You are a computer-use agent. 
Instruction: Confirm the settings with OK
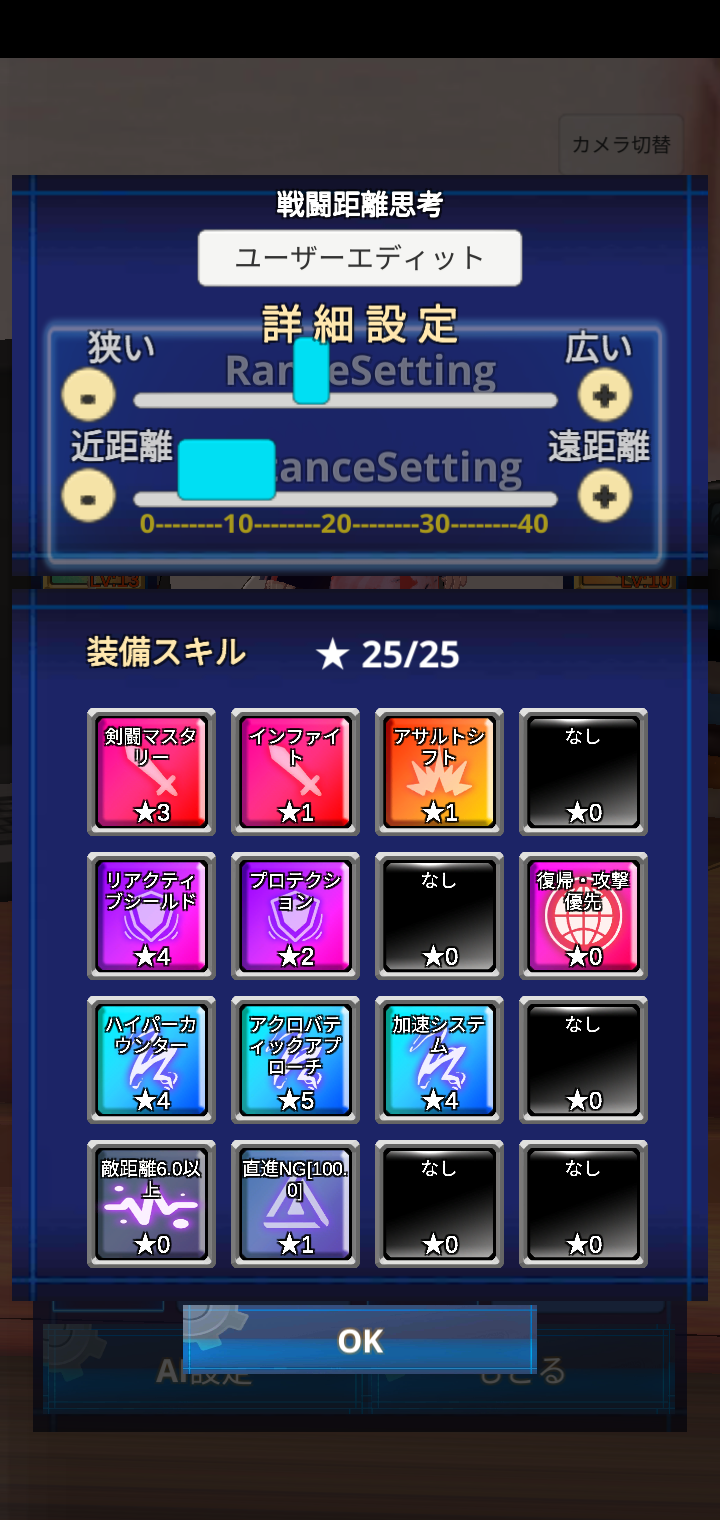[360, 1340]
